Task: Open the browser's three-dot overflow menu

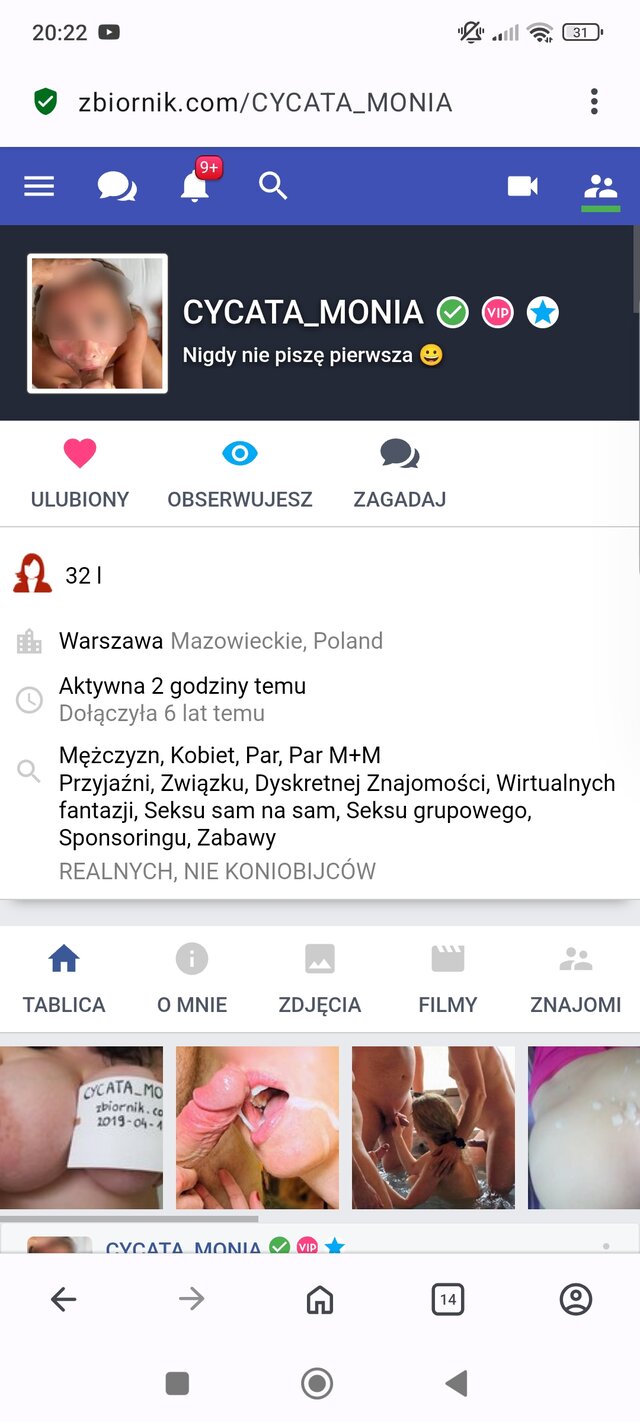Action: click(594, 101)
